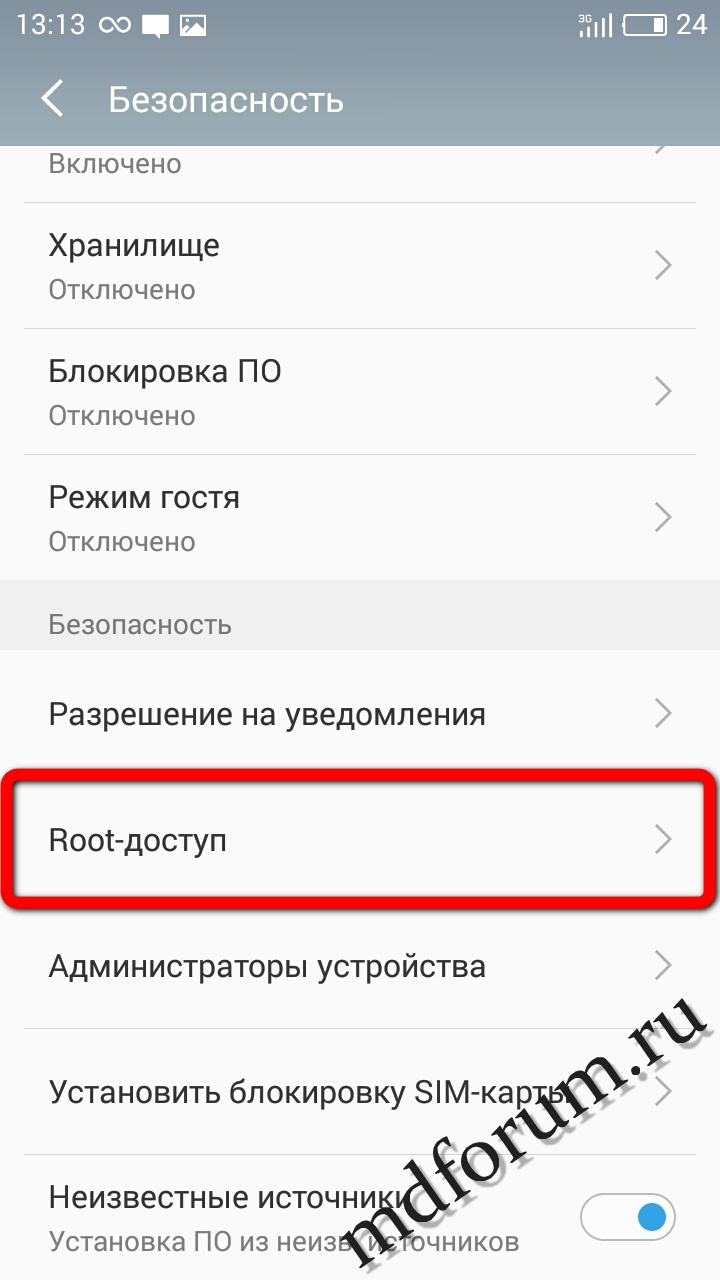Viewport: 720px width, 1280px height.
Task: Open Разрешение на уведомления
Action: pyautogui.click(x=360, y=714)
